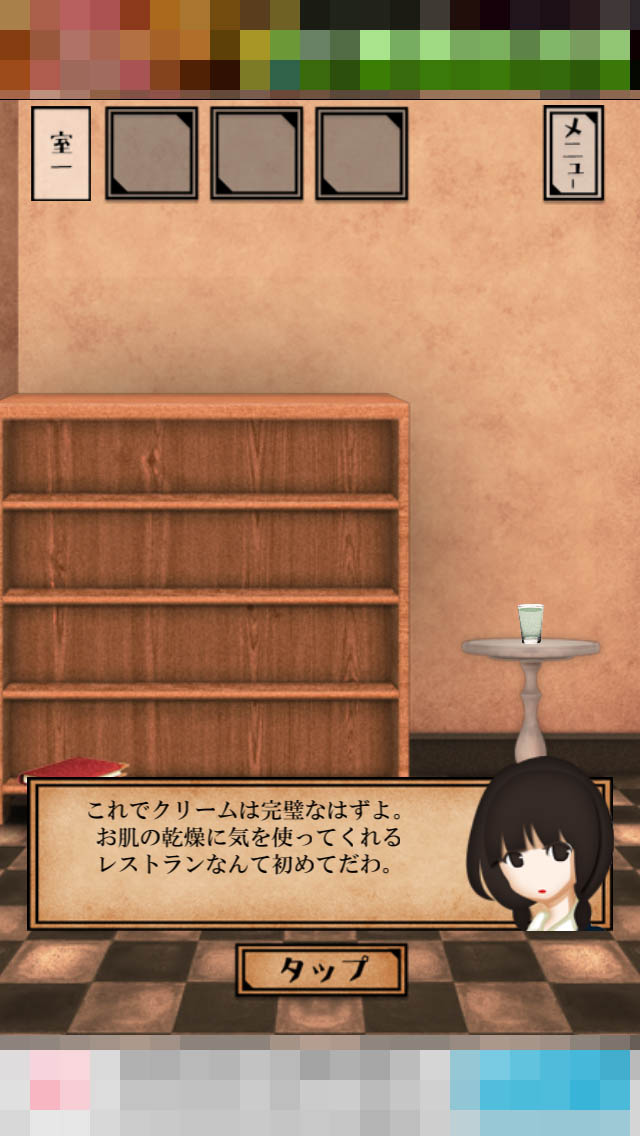640x1136 pixels.
Task: Select the last empty inventory slot
Action: [362, 153]
